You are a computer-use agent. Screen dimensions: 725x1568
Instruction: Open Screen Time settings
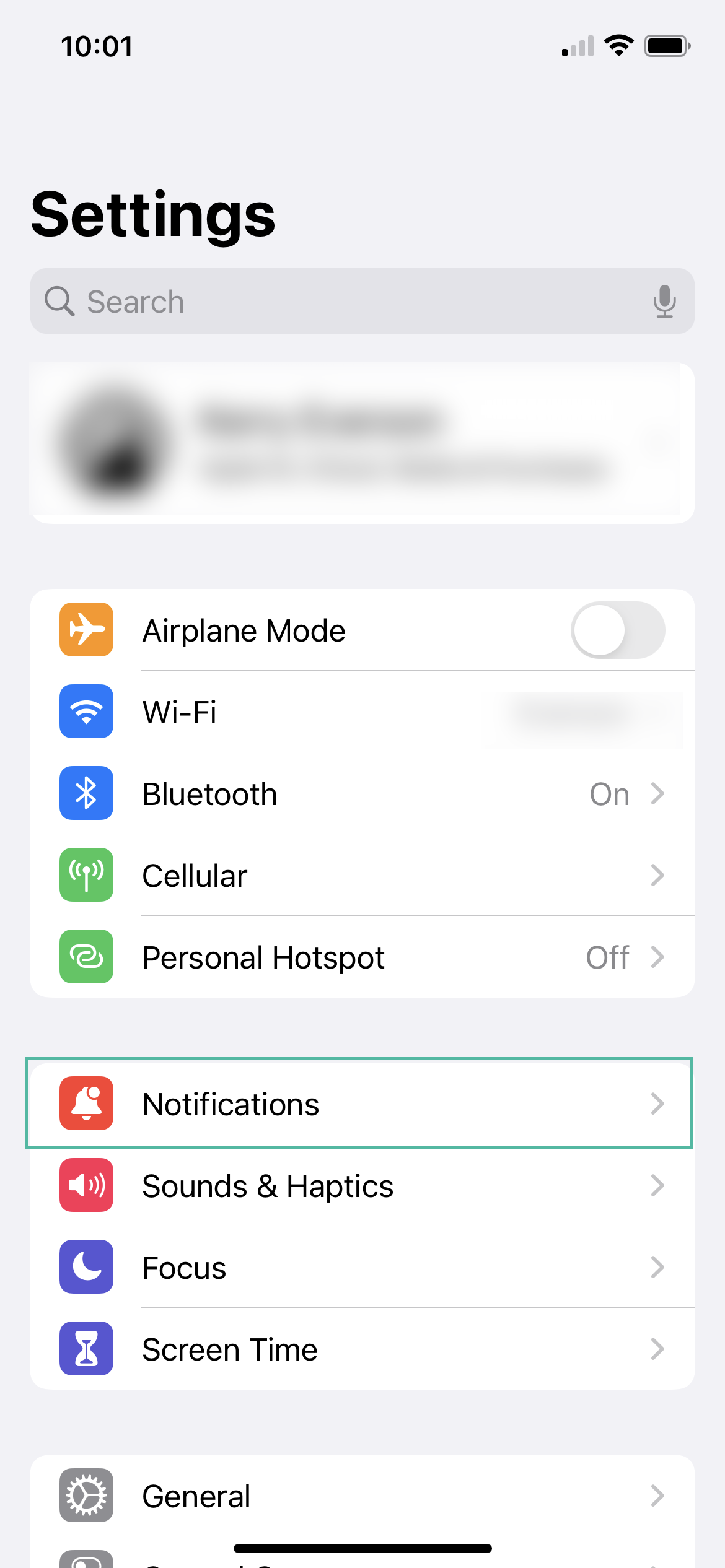click(362, 1349)
